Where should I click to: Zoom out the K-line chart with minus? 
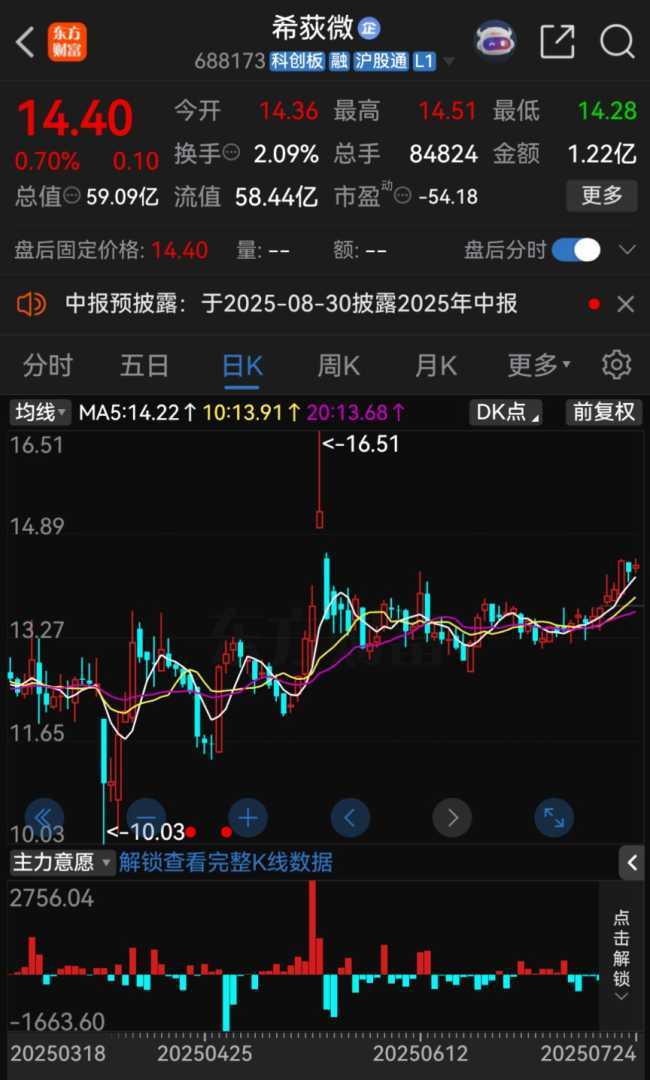point(146,818)
